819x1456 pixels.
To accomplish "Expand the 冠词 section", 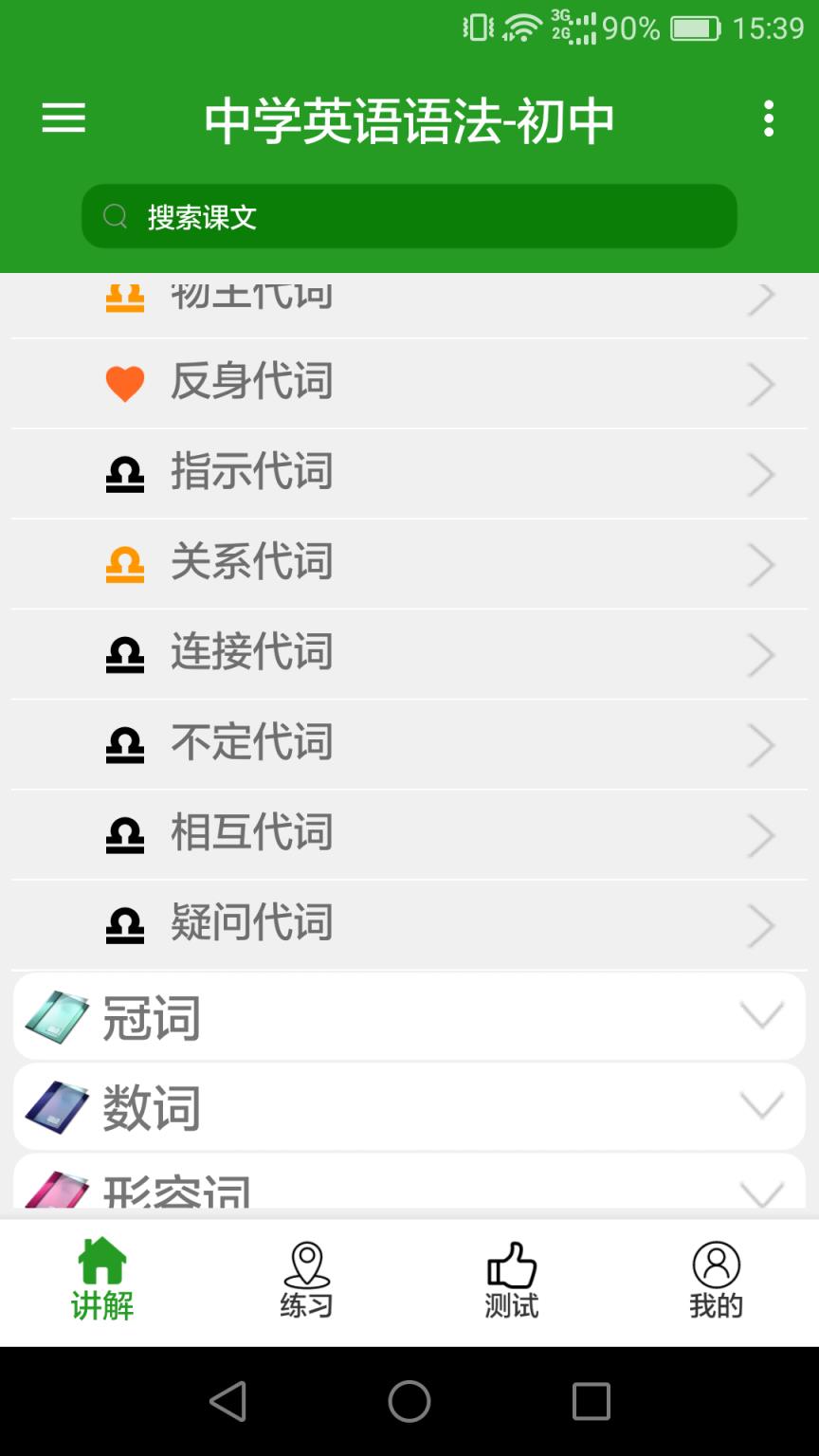I will (762, 1014).
